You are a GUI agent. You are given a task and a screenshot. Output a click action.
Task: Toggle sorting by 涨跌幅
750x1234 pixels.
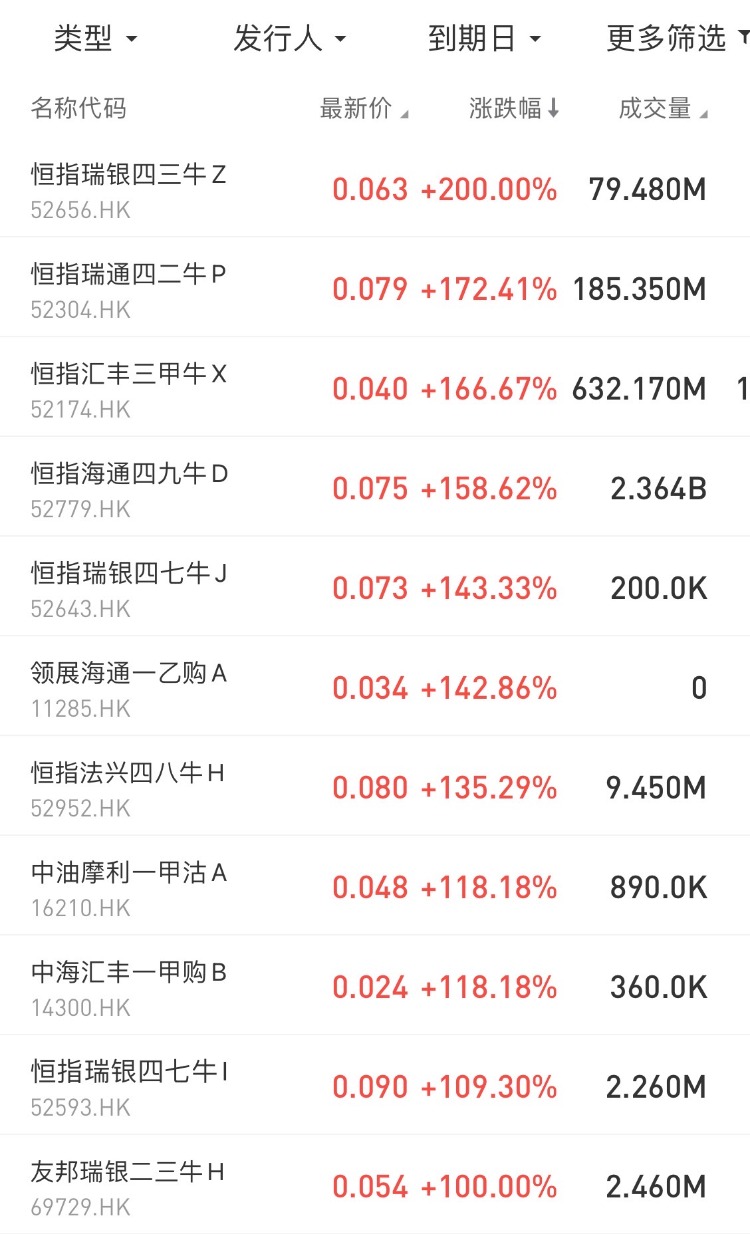coord(514,109)
